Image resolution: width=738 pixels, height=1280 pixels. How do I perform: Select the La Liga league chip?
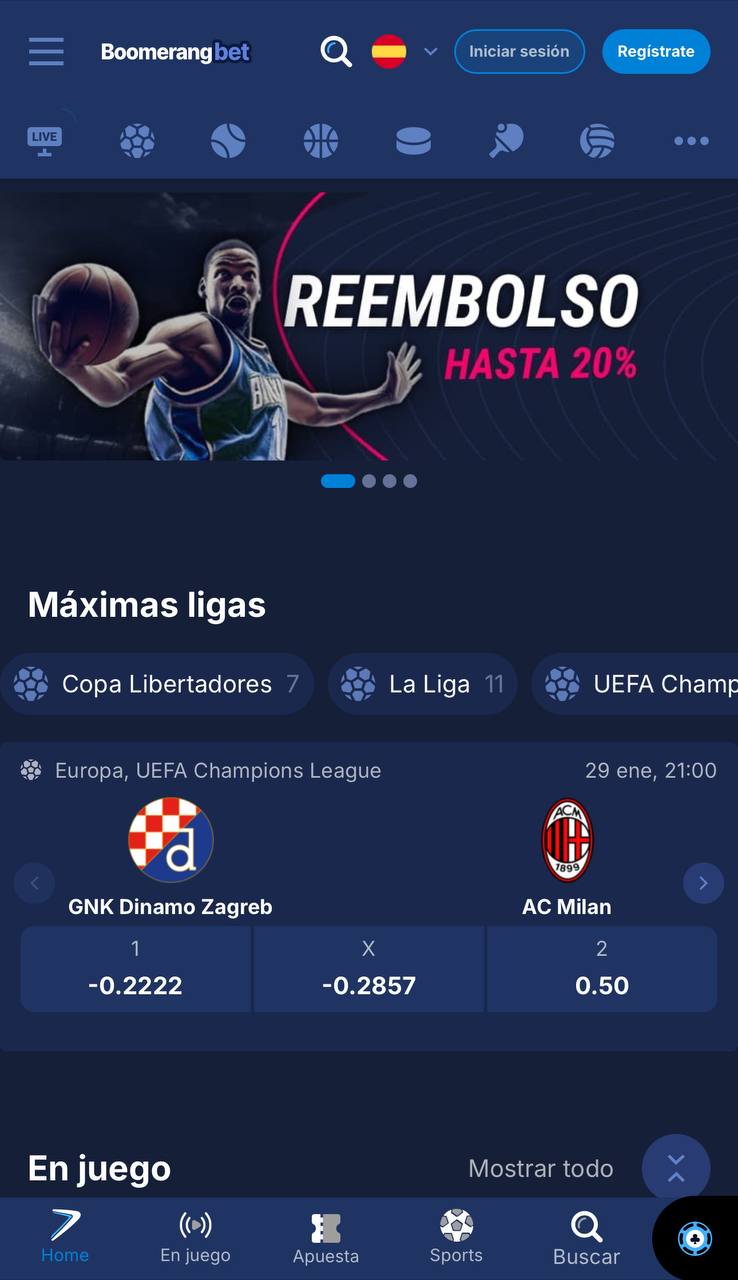423,684
